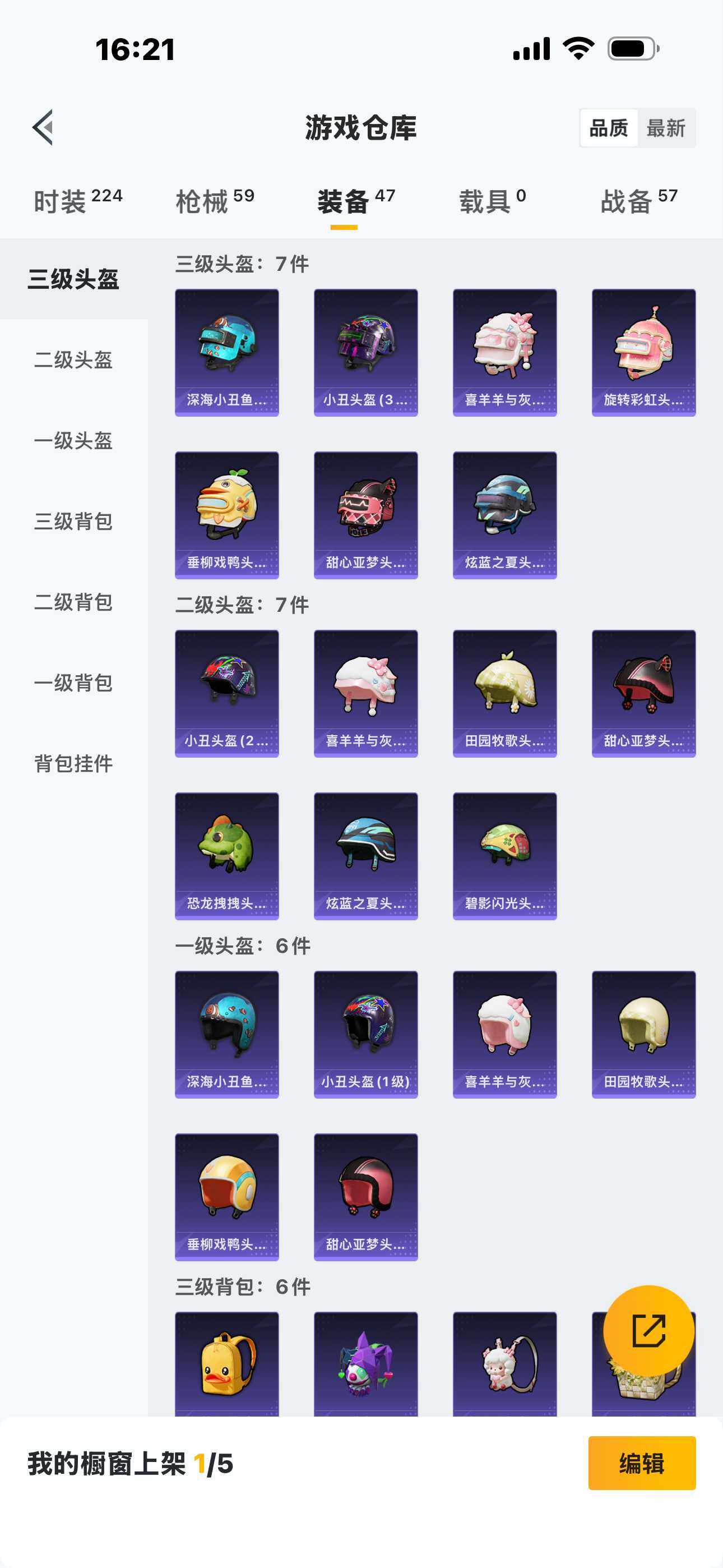
Task: Jump to the 二级头盔 category
Action: [x=73, y=359]
